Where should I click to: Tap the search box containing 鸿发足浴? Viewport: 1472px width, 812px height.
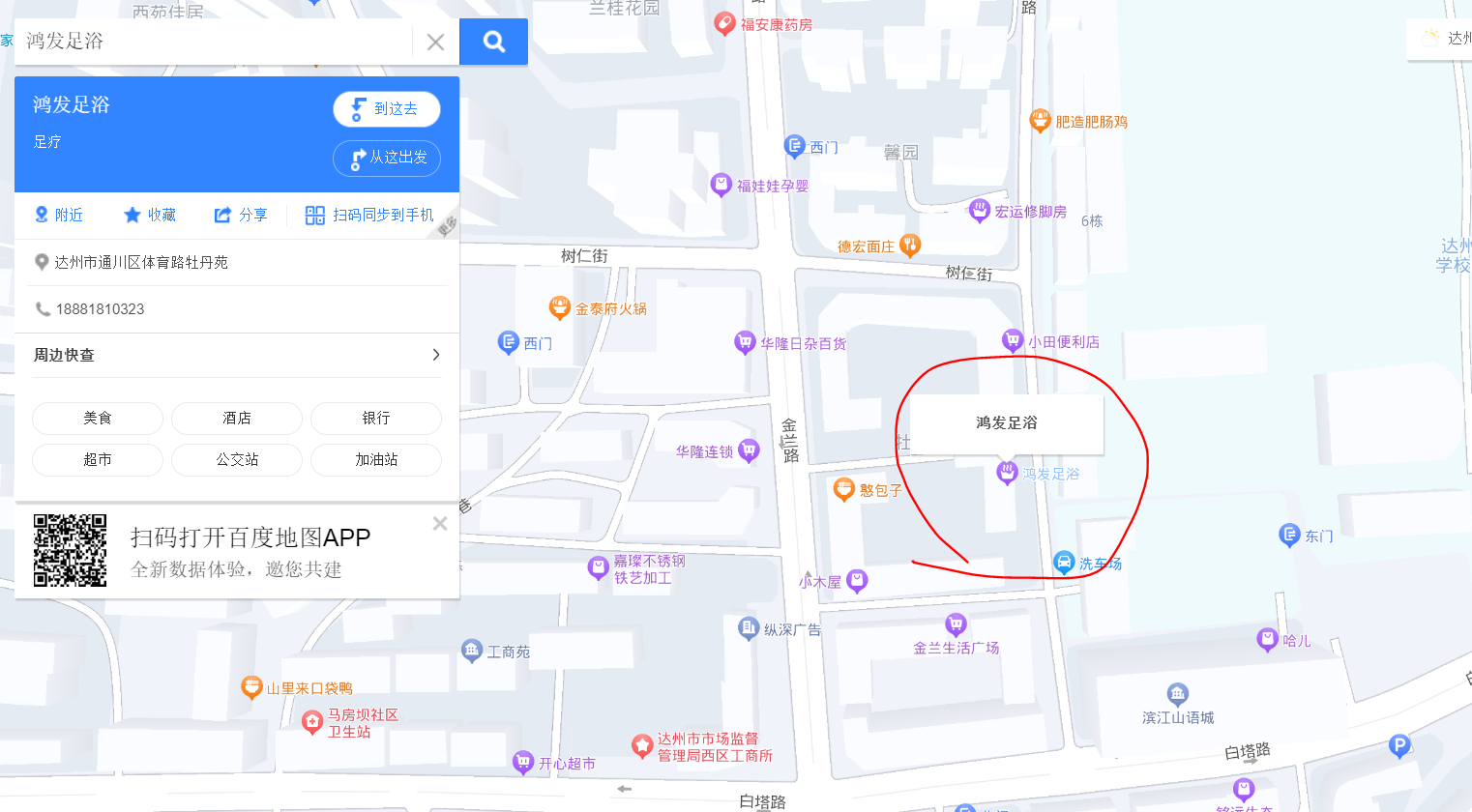point(213,42)
